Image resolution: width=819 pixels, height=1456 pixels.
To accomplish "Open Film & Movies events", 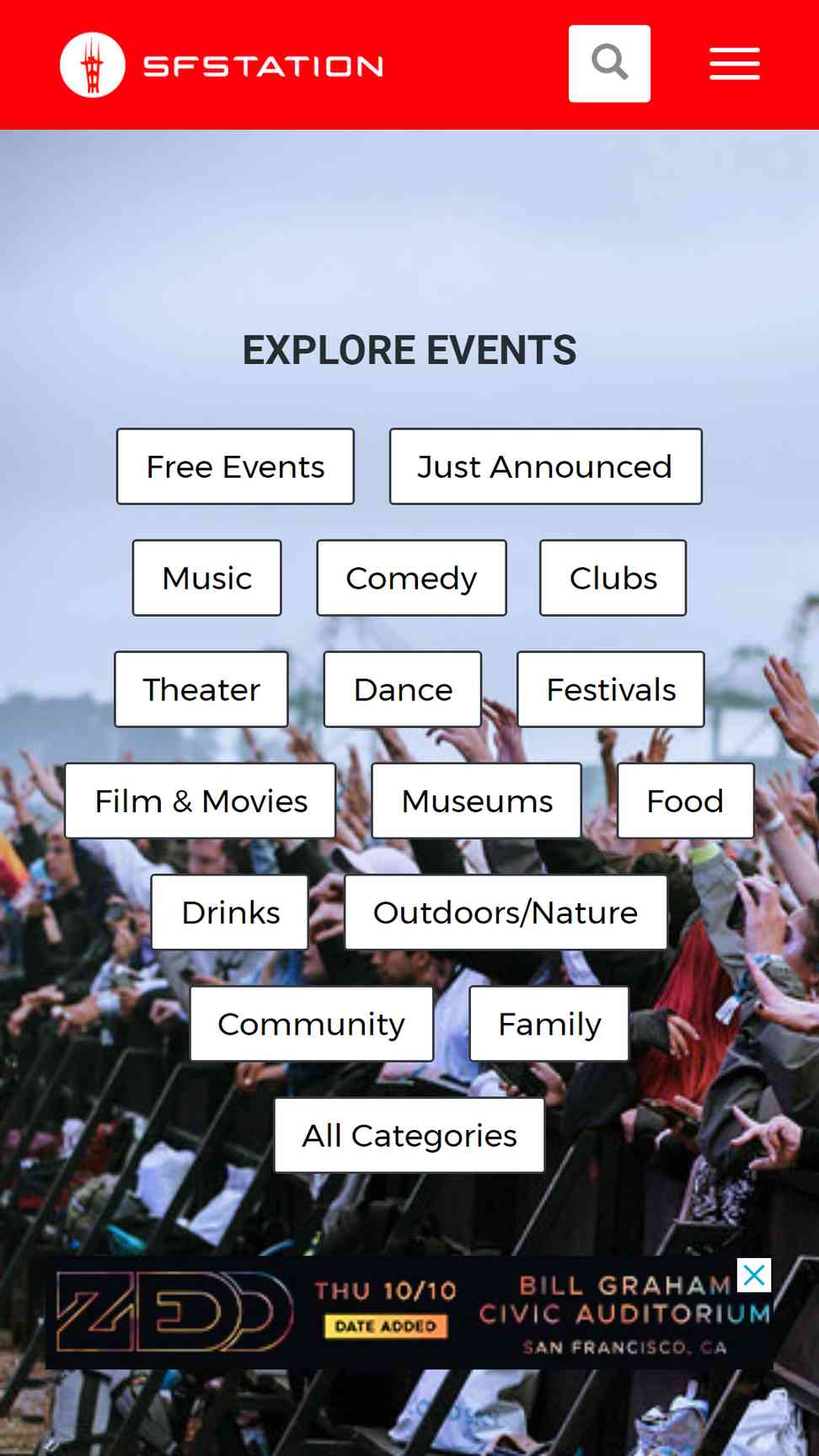I will pyautogui.click(x=201, y=800).
